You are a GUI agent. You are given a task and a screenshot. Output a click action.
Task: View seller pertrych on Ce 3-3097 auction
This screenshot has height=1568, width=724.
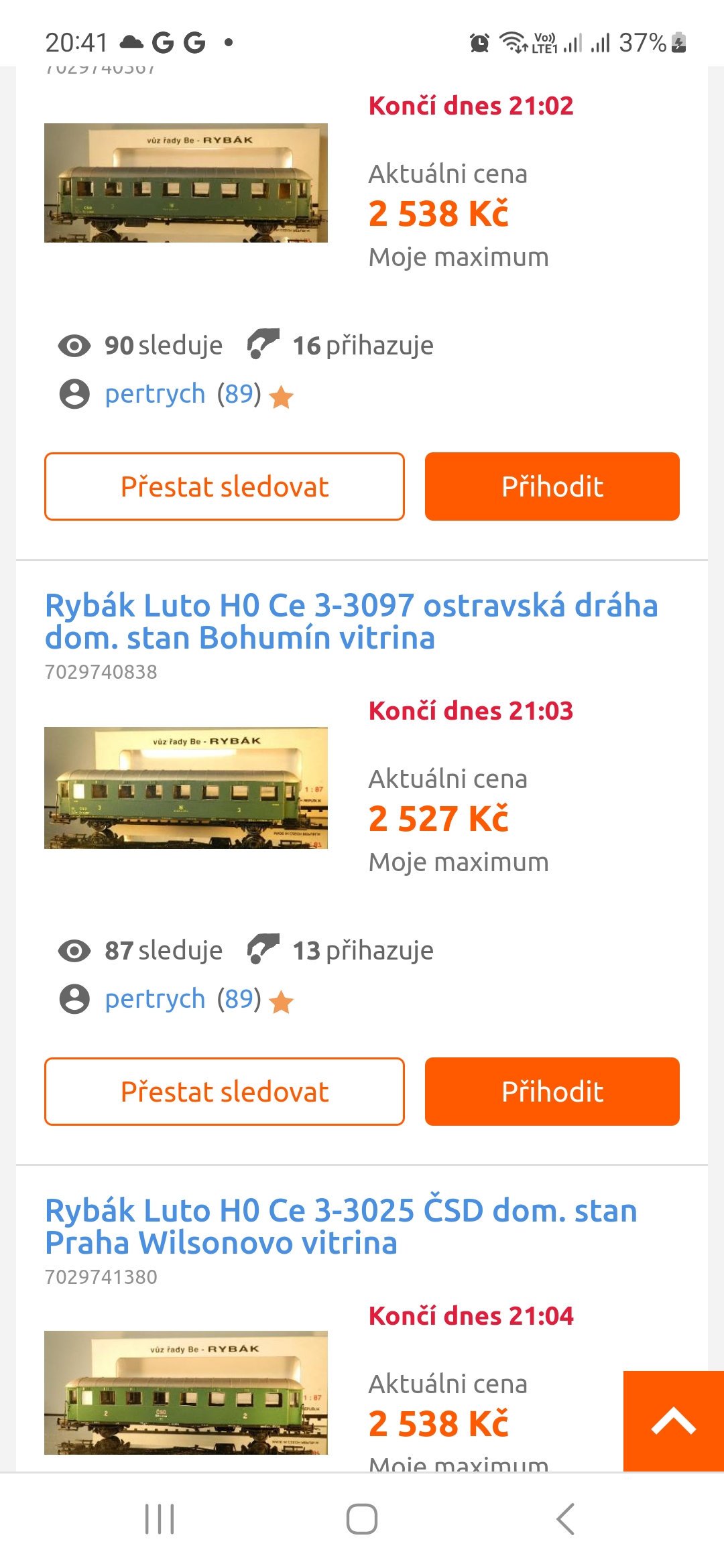coord(155,999)
